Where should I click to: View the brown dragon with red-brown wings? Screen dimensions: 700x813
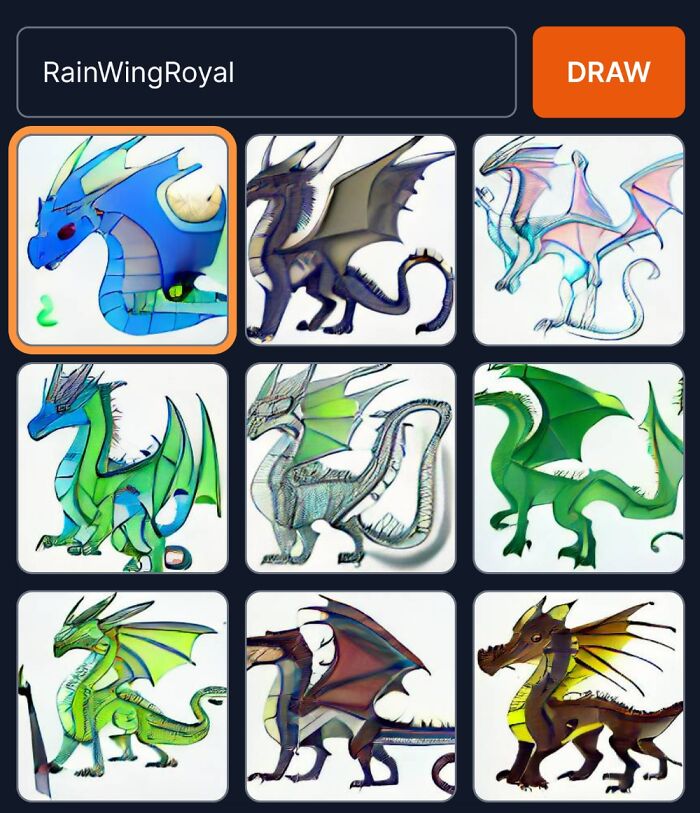(x=351, y=696)
